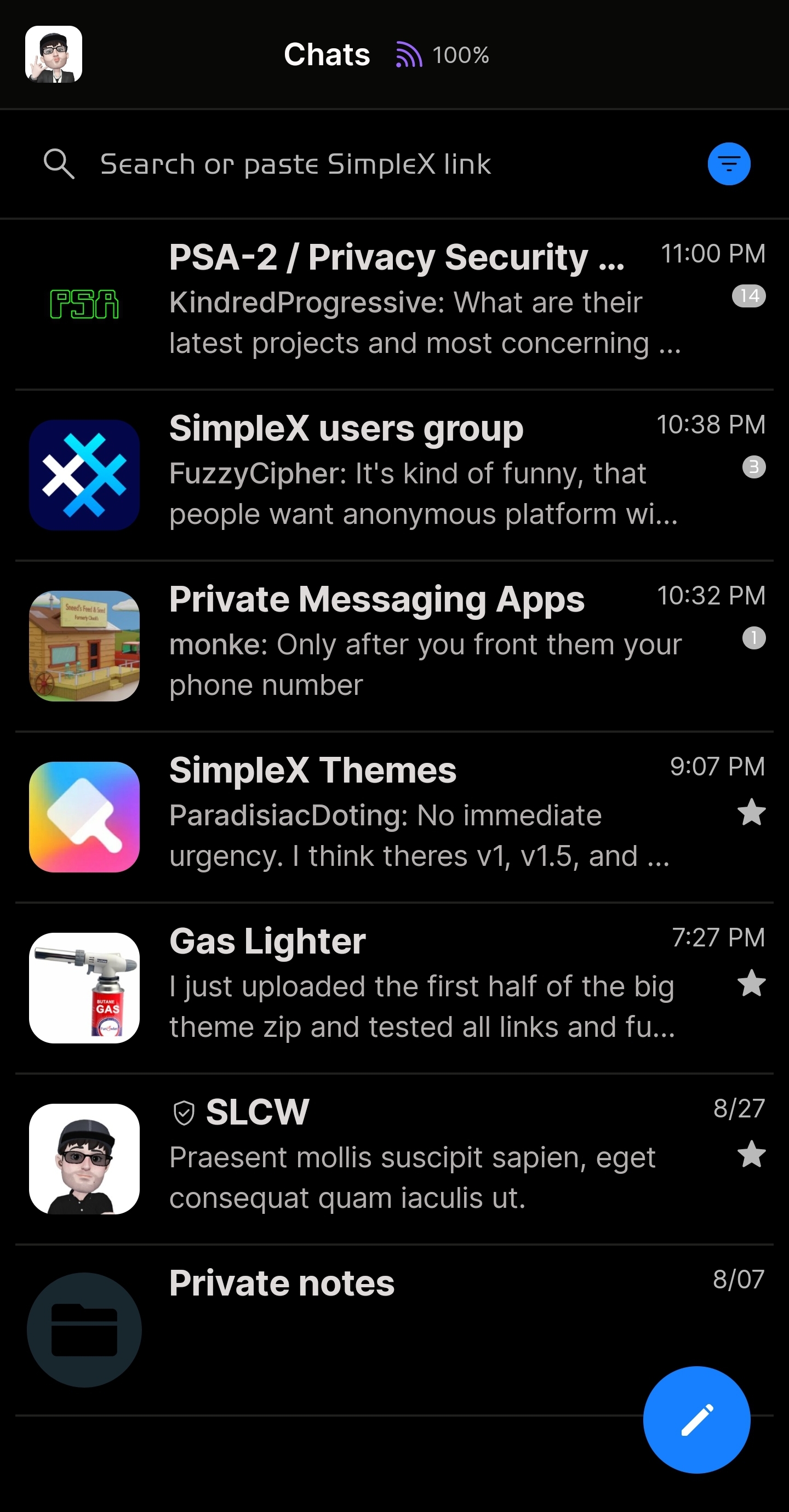Open the user profile avatar
Image resolution: width=789 pixels, height=1512 pixels.
pos(54,54)
